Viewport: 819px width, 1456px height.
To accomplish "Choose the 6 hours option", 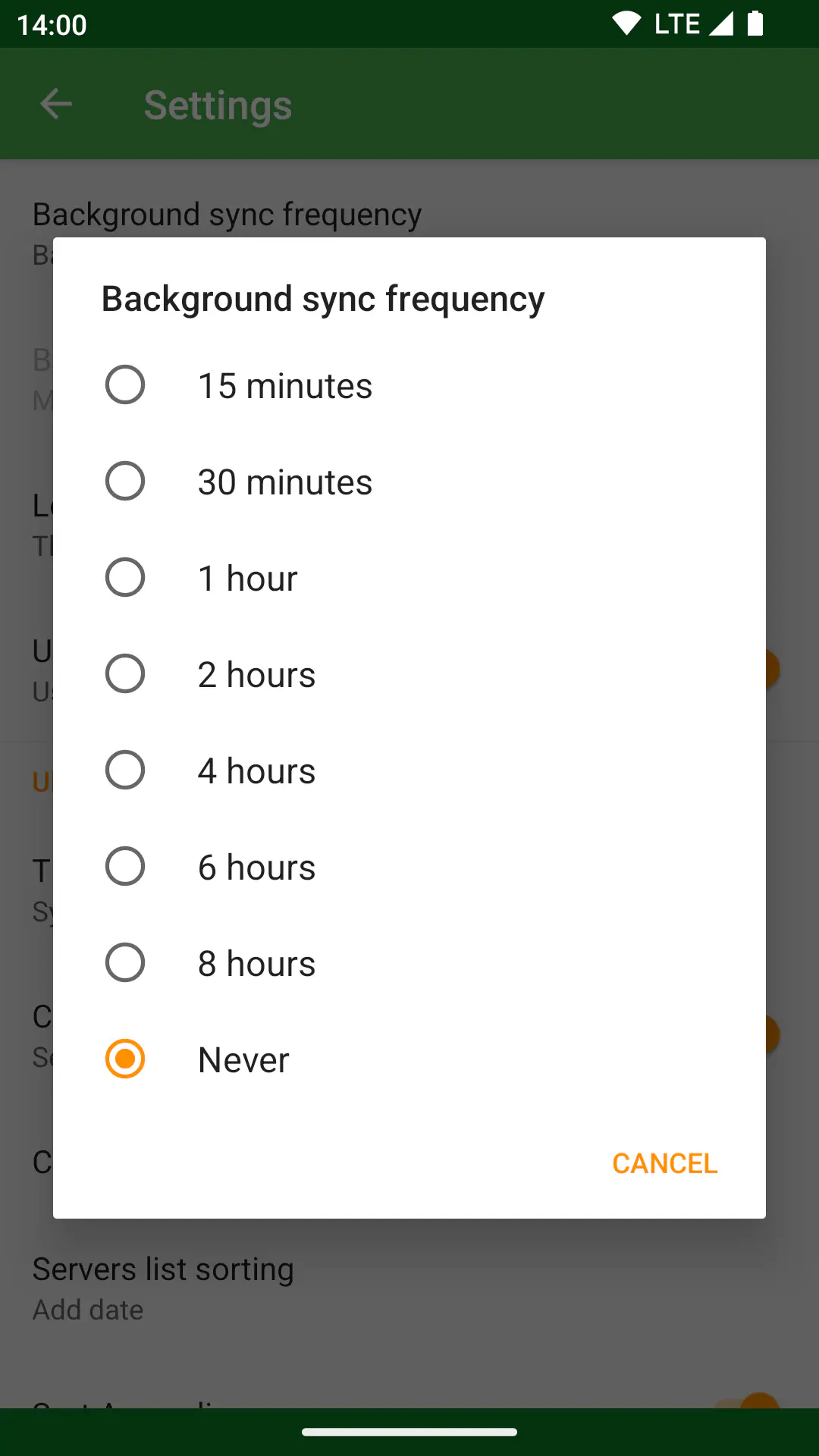I will coord(409,867).
